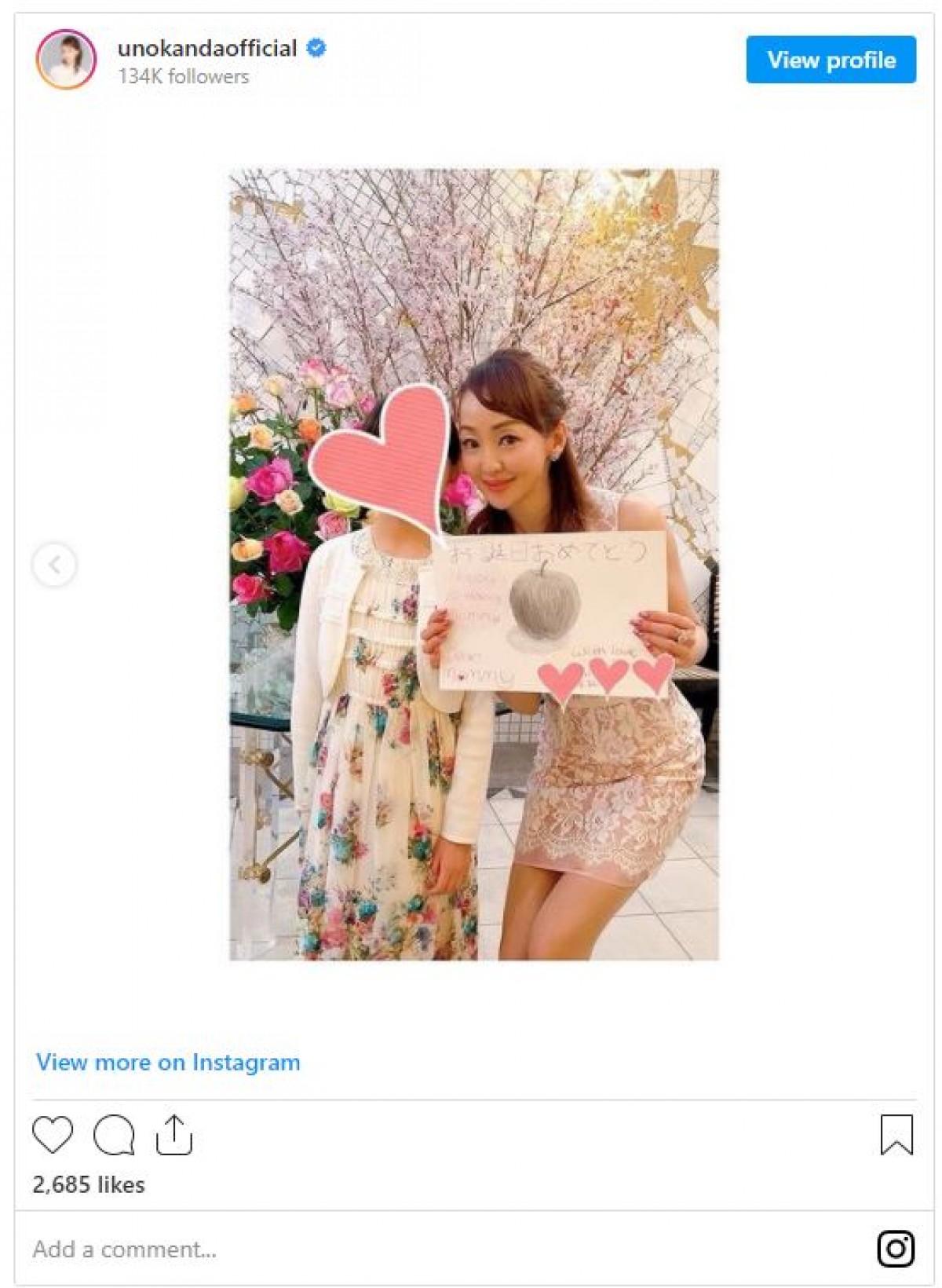
Task: Bookmark this post
Action: (x=896, y=1134)
